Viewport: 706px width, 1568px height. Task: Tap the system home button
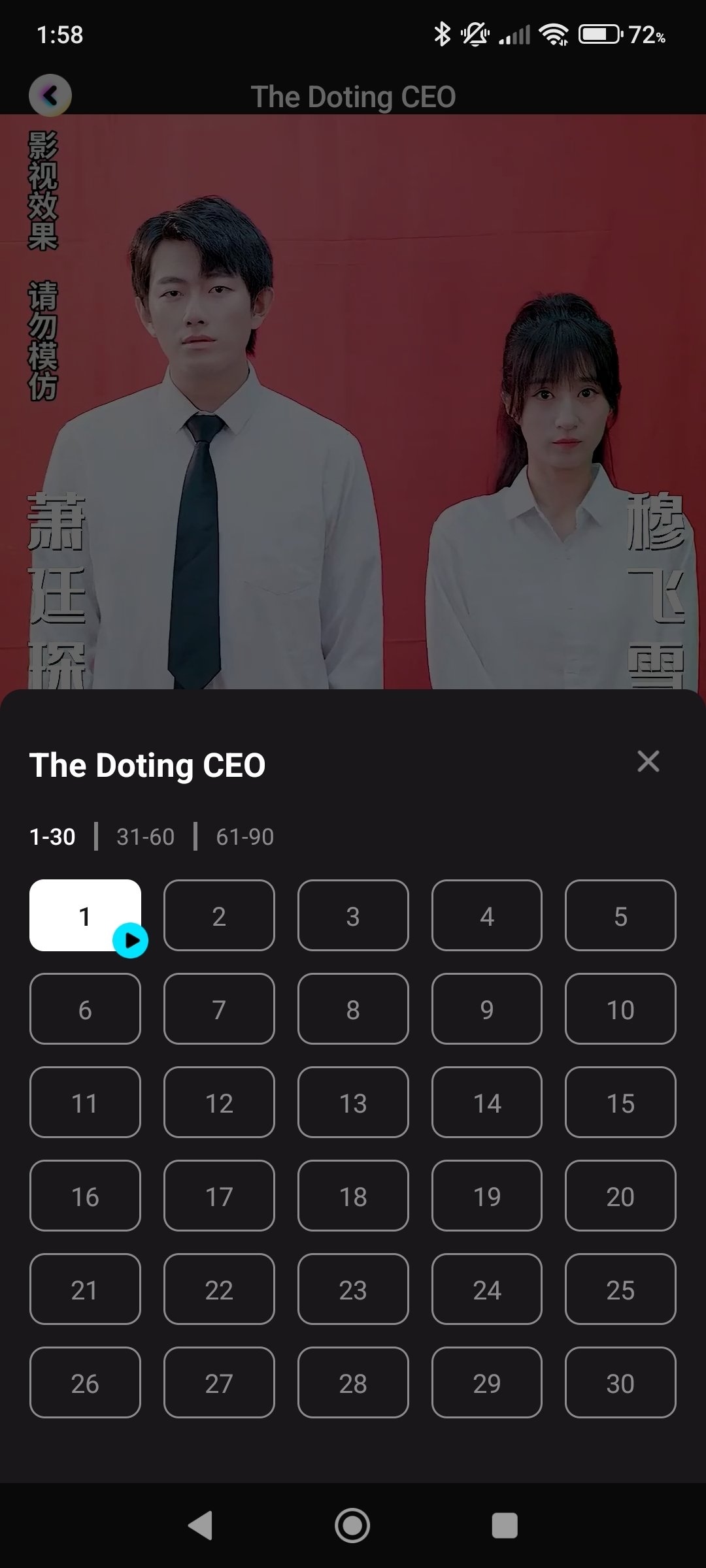352,1526
